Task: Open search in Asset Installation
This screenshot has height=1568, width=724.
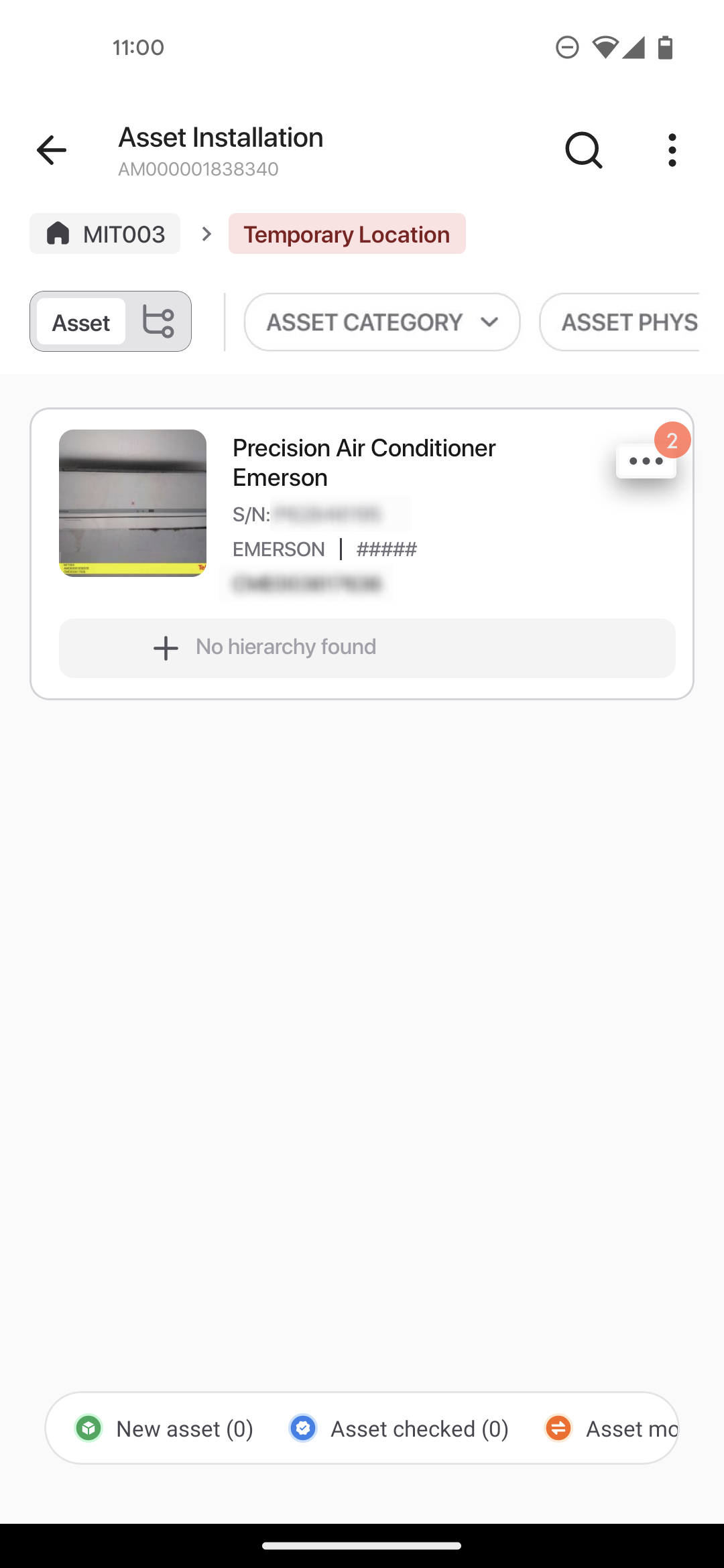Action: [584, 150]
